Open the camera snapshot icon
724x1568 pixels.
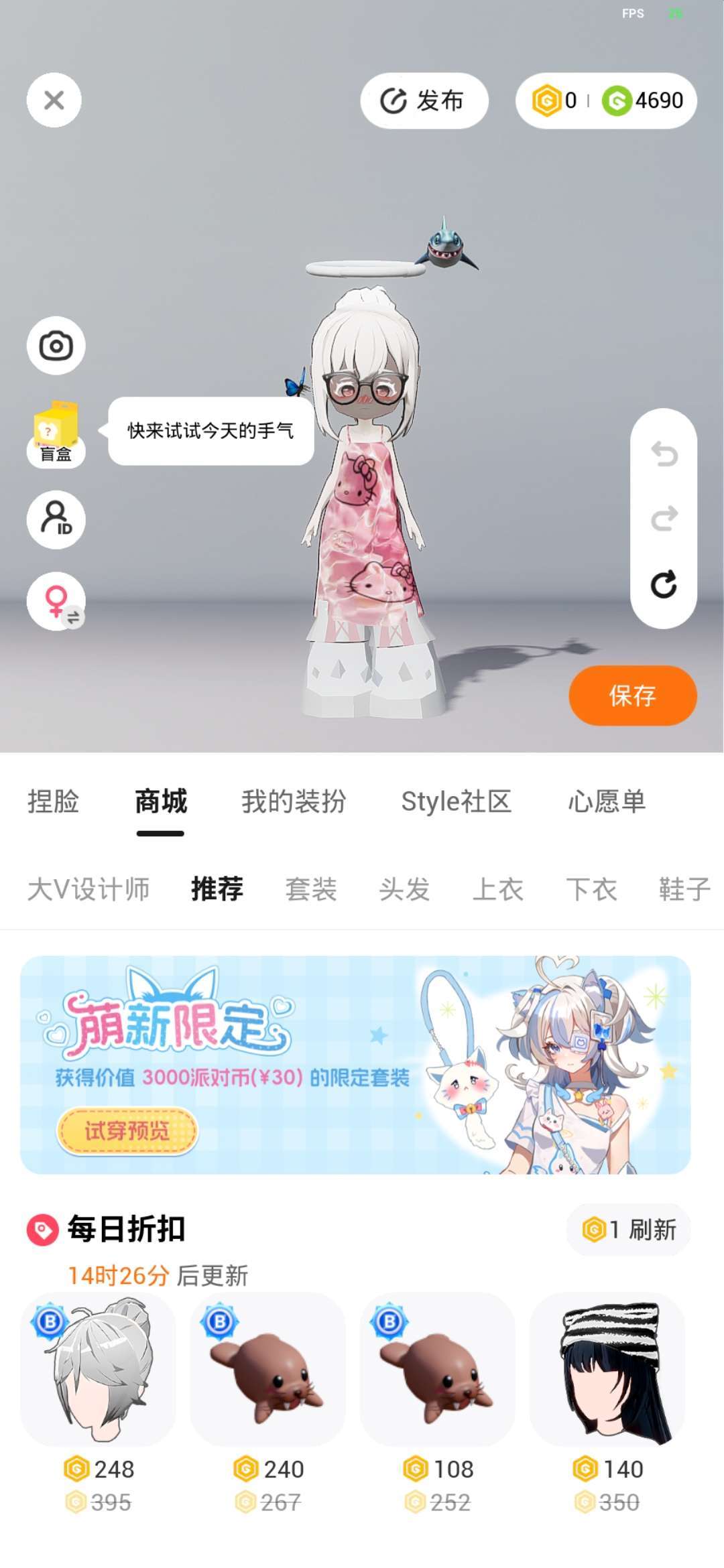point(56,346)
